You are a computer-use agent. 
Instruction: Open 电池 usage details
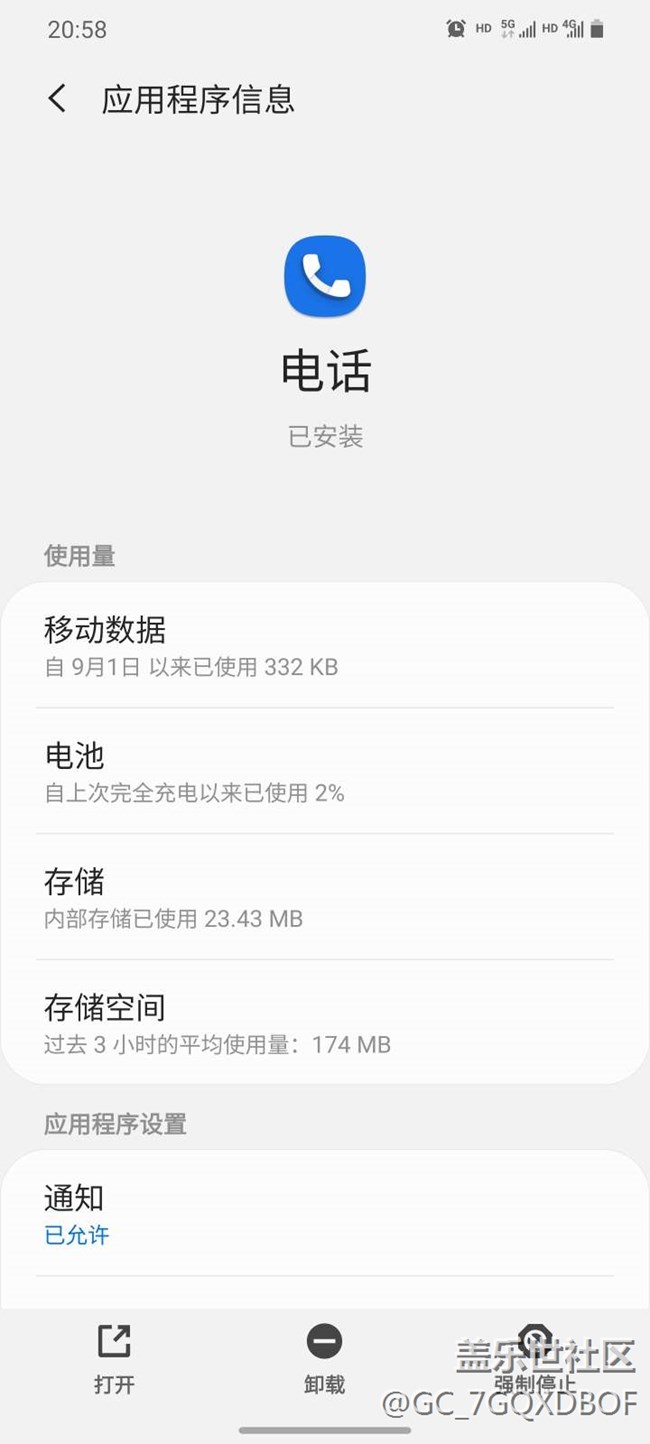click(x=324, y=772)
